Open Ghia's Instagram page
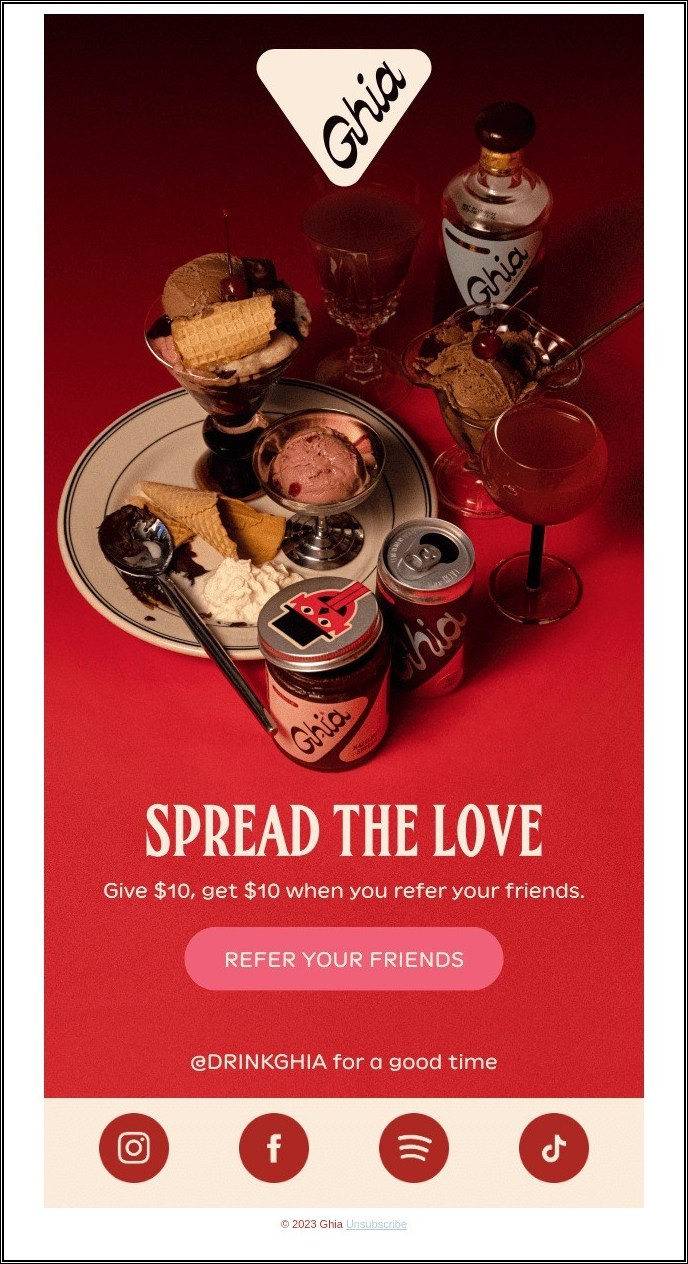The image size is (688, 1264). [134, 1148]
